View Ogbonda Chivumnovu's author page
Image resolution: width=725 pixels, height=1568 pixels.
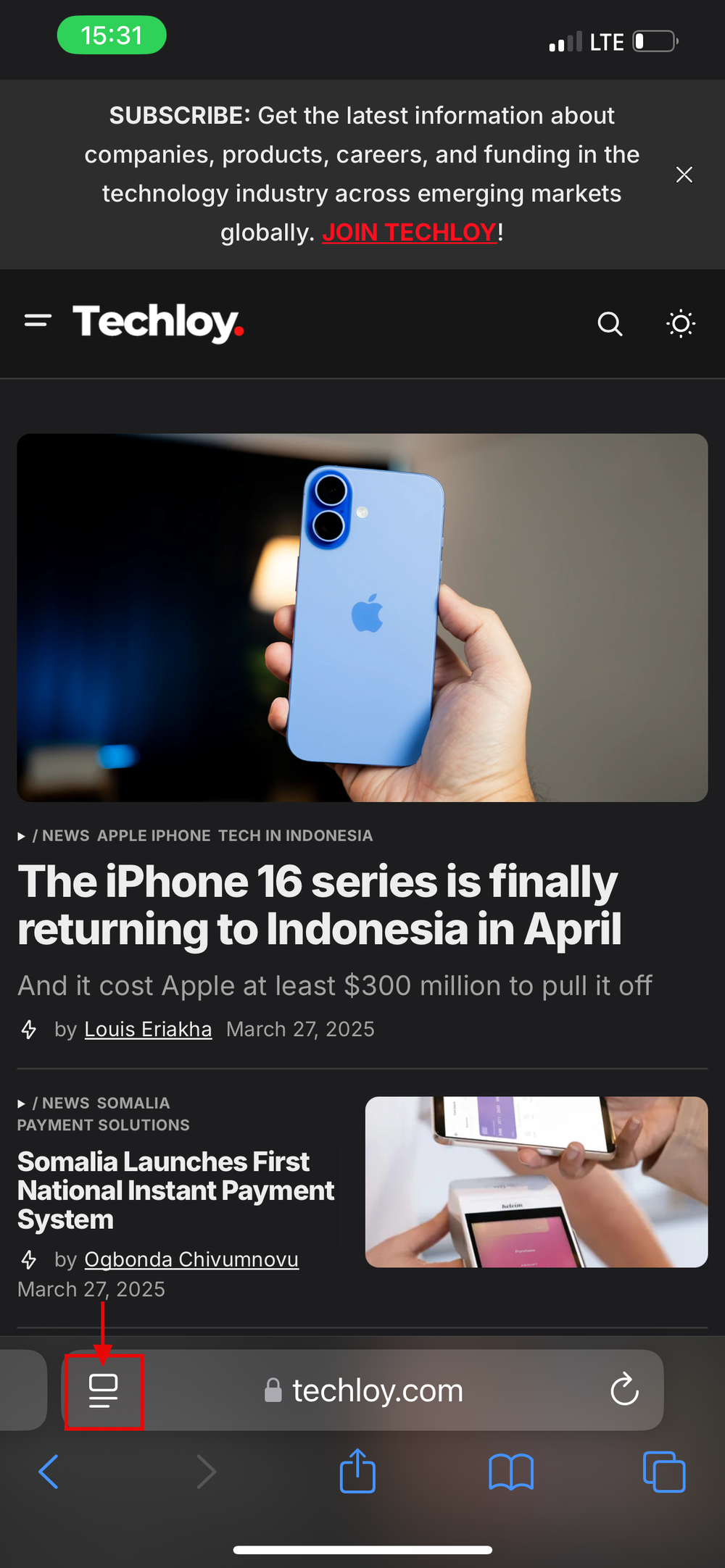191,1259
